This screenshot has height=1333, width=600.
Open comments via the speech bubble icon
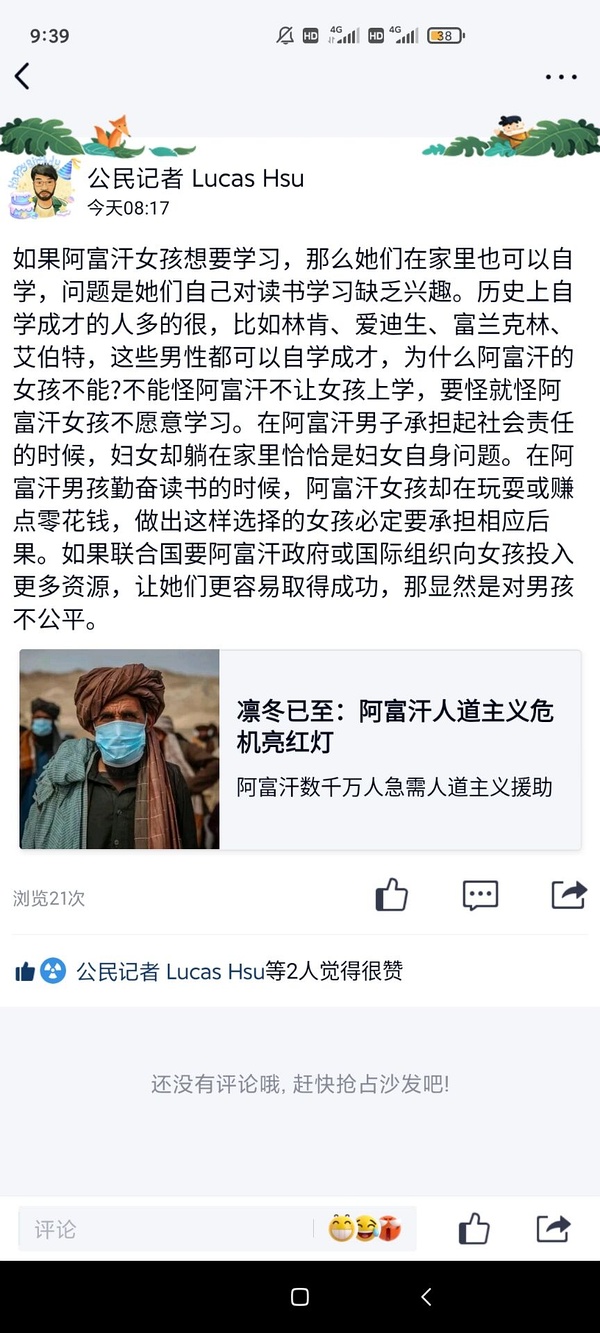pos(480,895)
